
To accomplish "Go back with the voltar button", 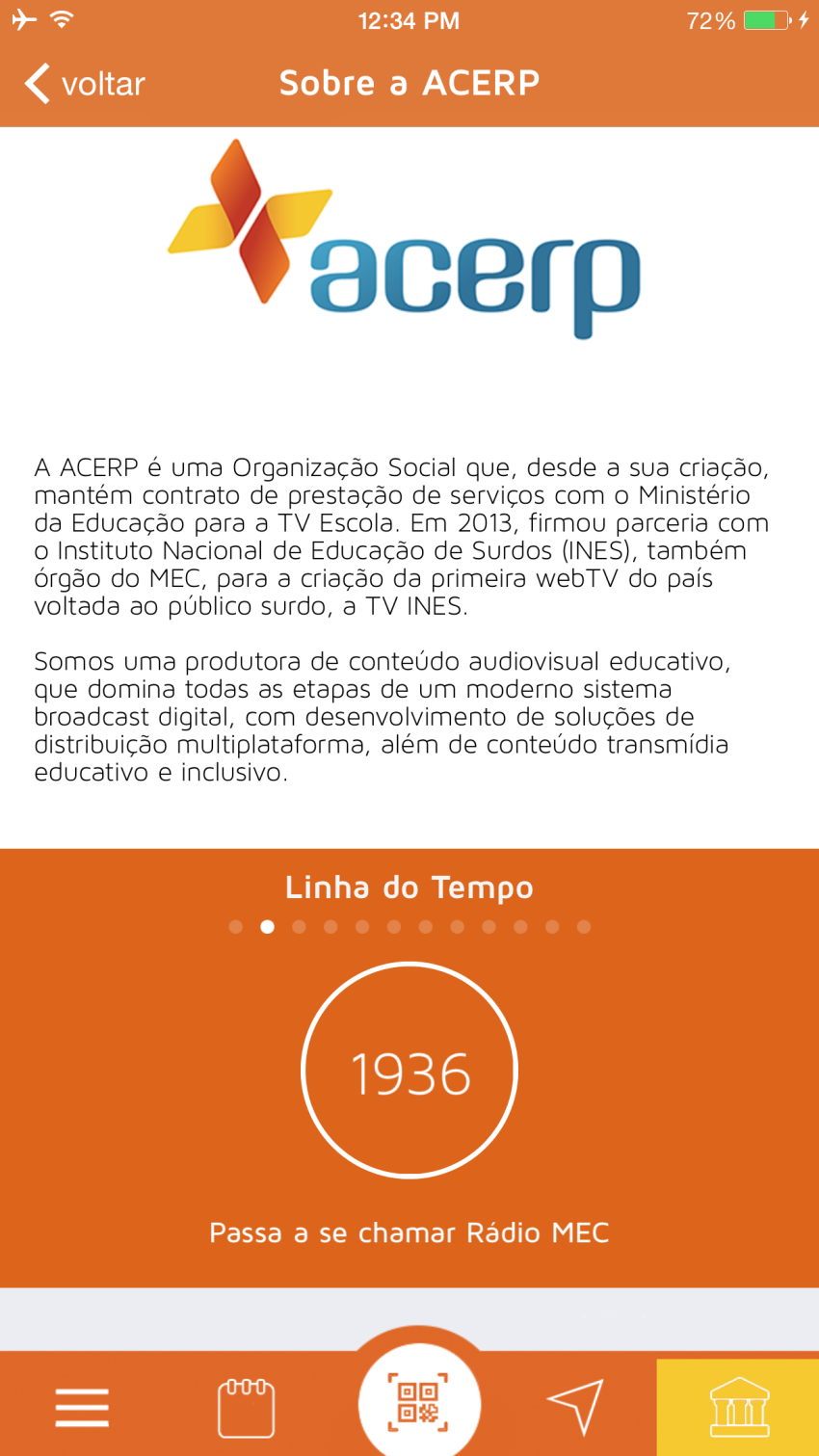I will pyautogui.click(x=85, y=84).
